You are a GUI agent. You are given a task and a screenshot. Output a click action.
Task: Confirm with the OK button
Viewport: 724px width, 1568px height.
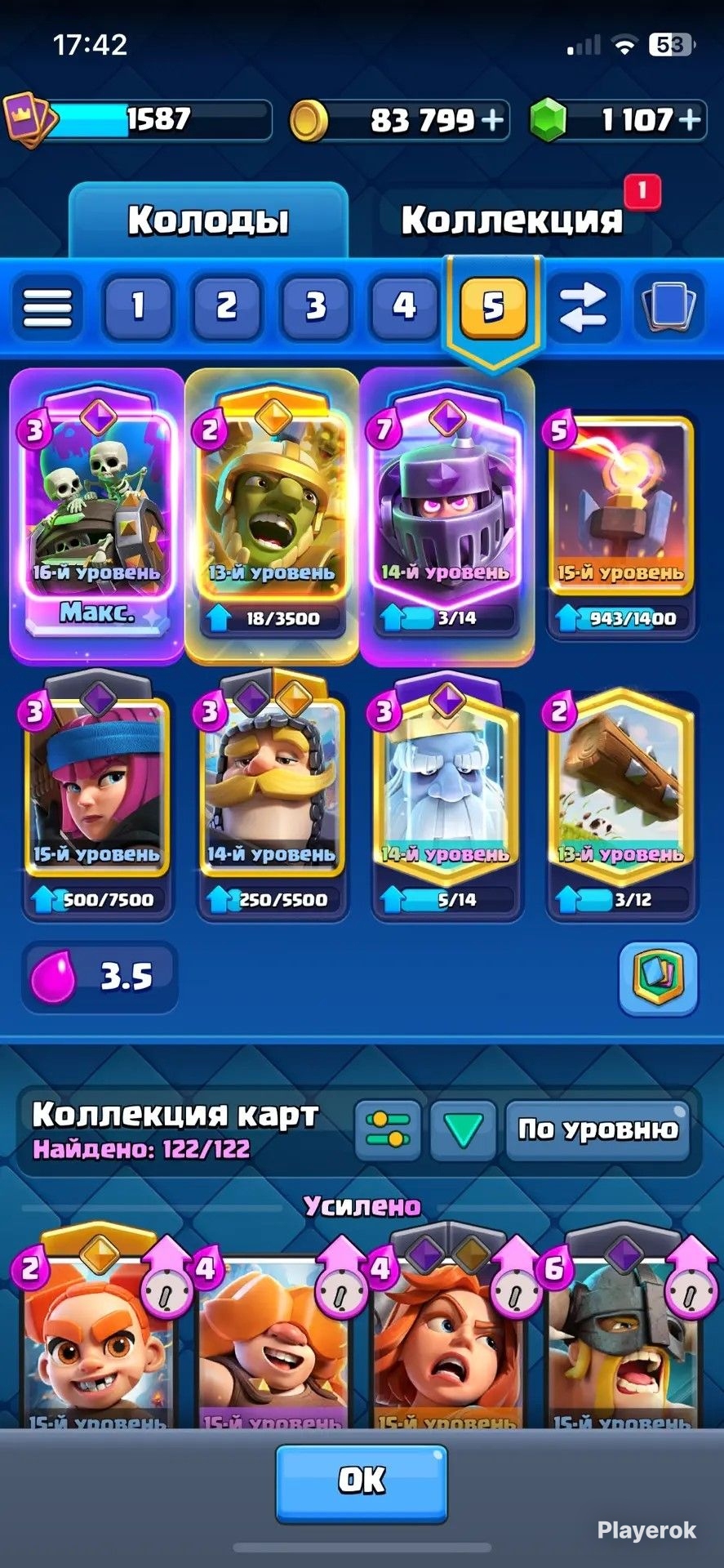tap(362, 1483)
